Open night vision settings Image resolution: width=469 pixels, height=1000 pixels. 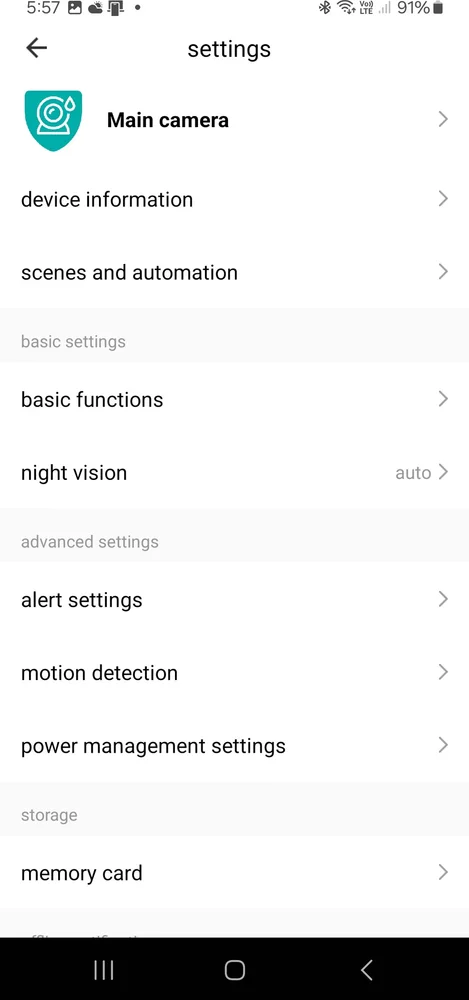point(234,473)
